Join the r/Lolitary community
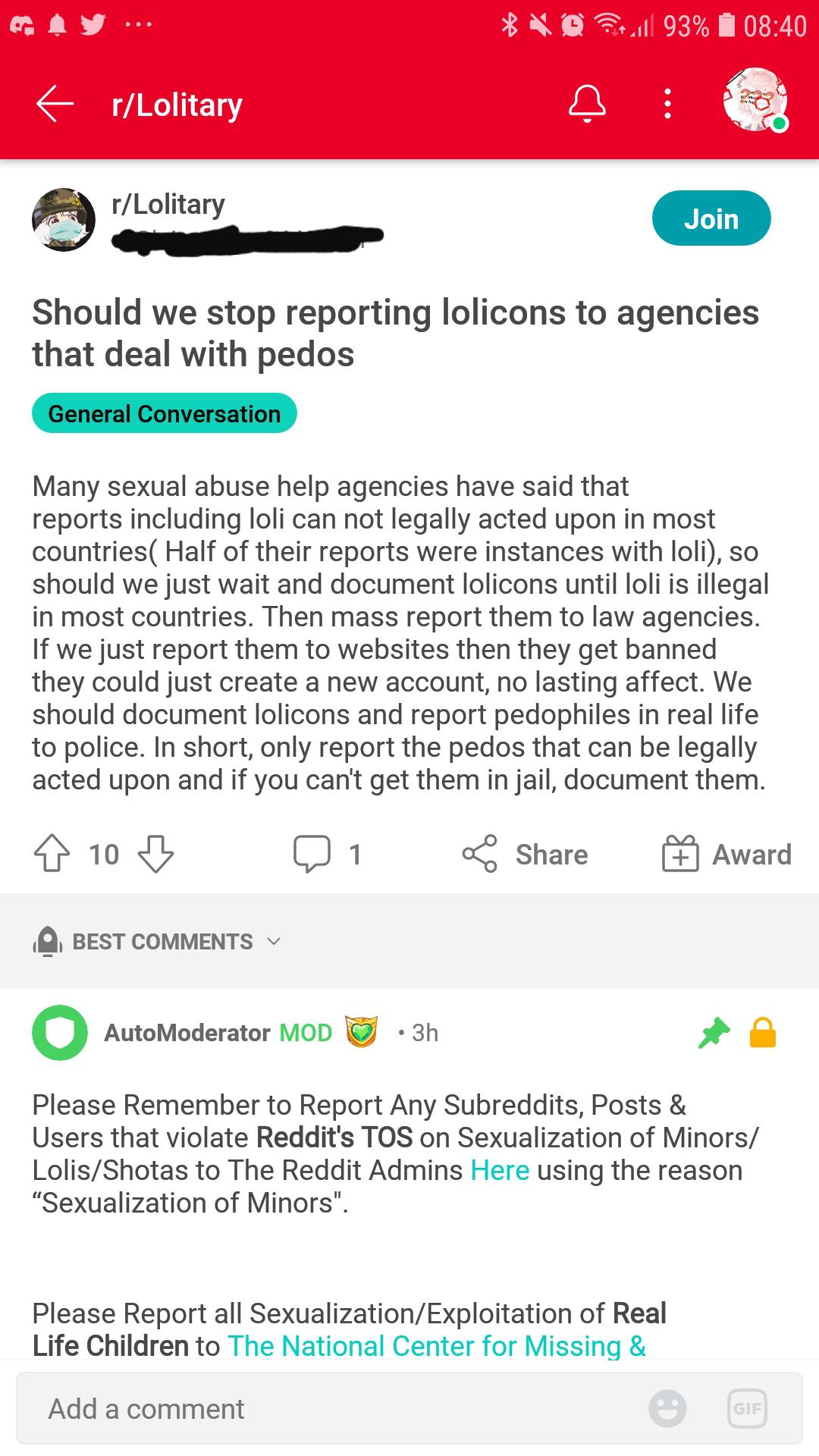The image size is (819, 1456). [x=711, y=218]
